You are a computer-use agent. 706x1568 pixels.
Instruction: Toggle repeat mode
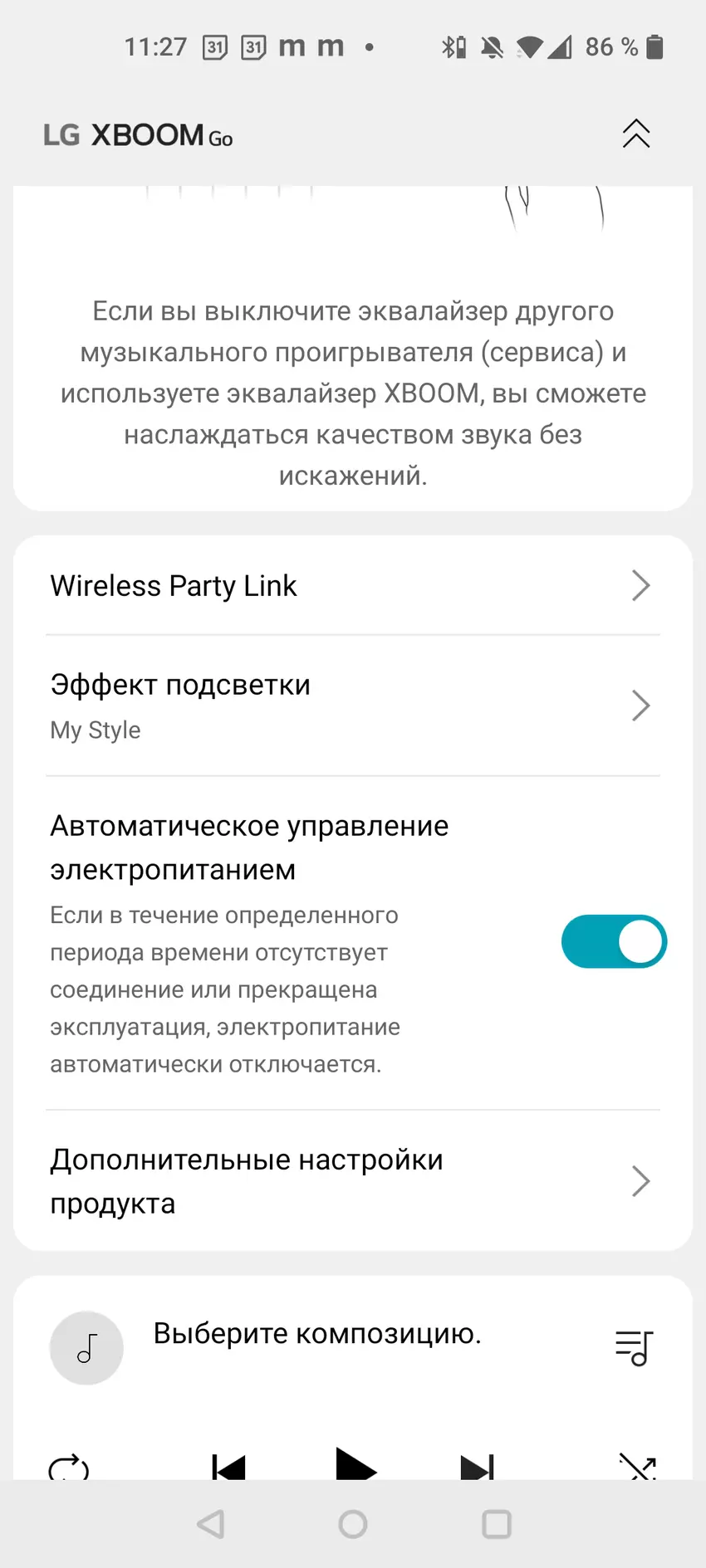click(69, 1468)
